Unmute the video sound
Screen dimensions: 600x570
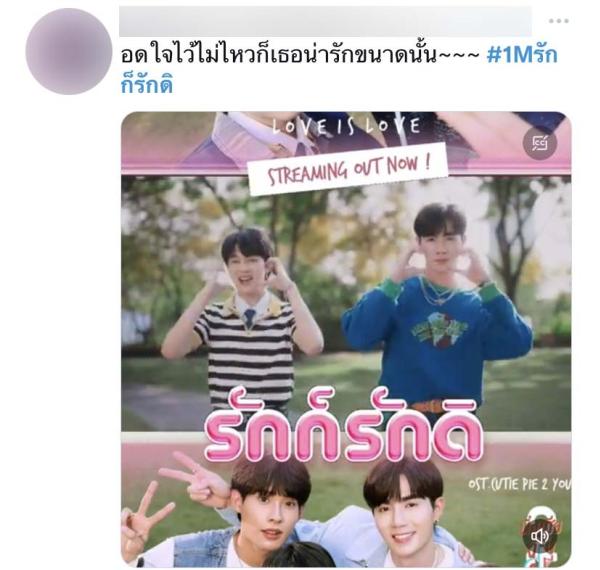tap(541, 537)
